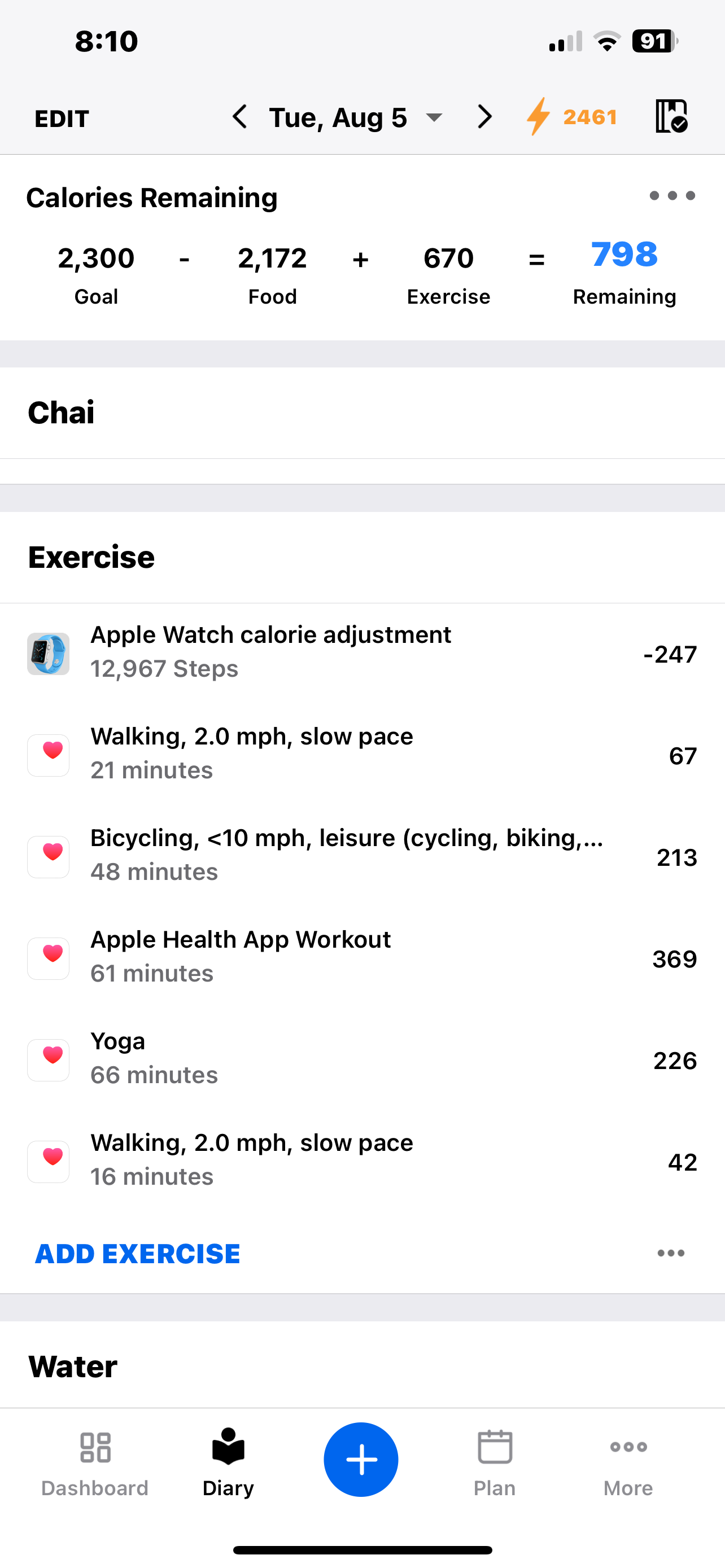Open the 21 minutes walking entry
725x1568 pixels.
pyautogui.click(x=361, y=755)
